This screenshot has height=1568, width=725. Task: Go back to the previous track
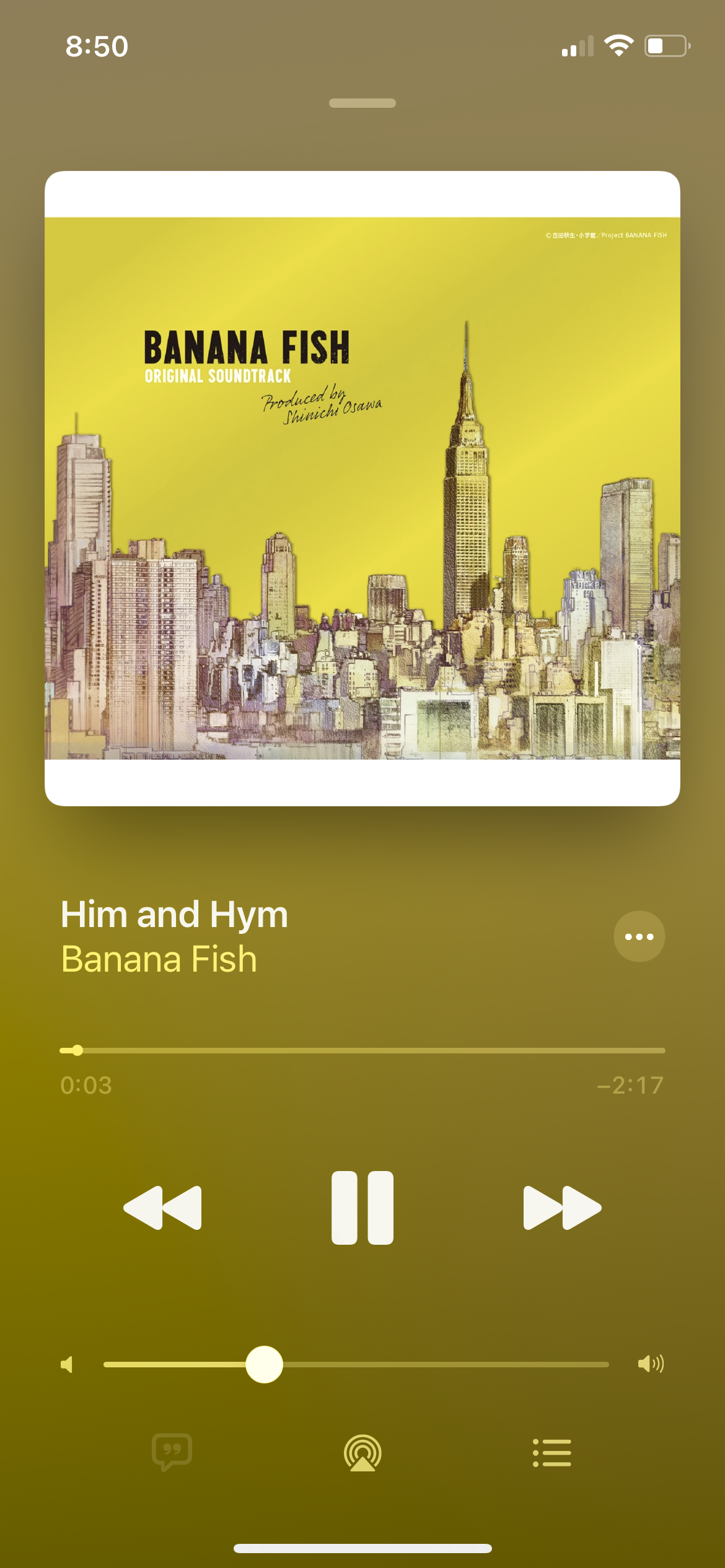click(163, 1208)
